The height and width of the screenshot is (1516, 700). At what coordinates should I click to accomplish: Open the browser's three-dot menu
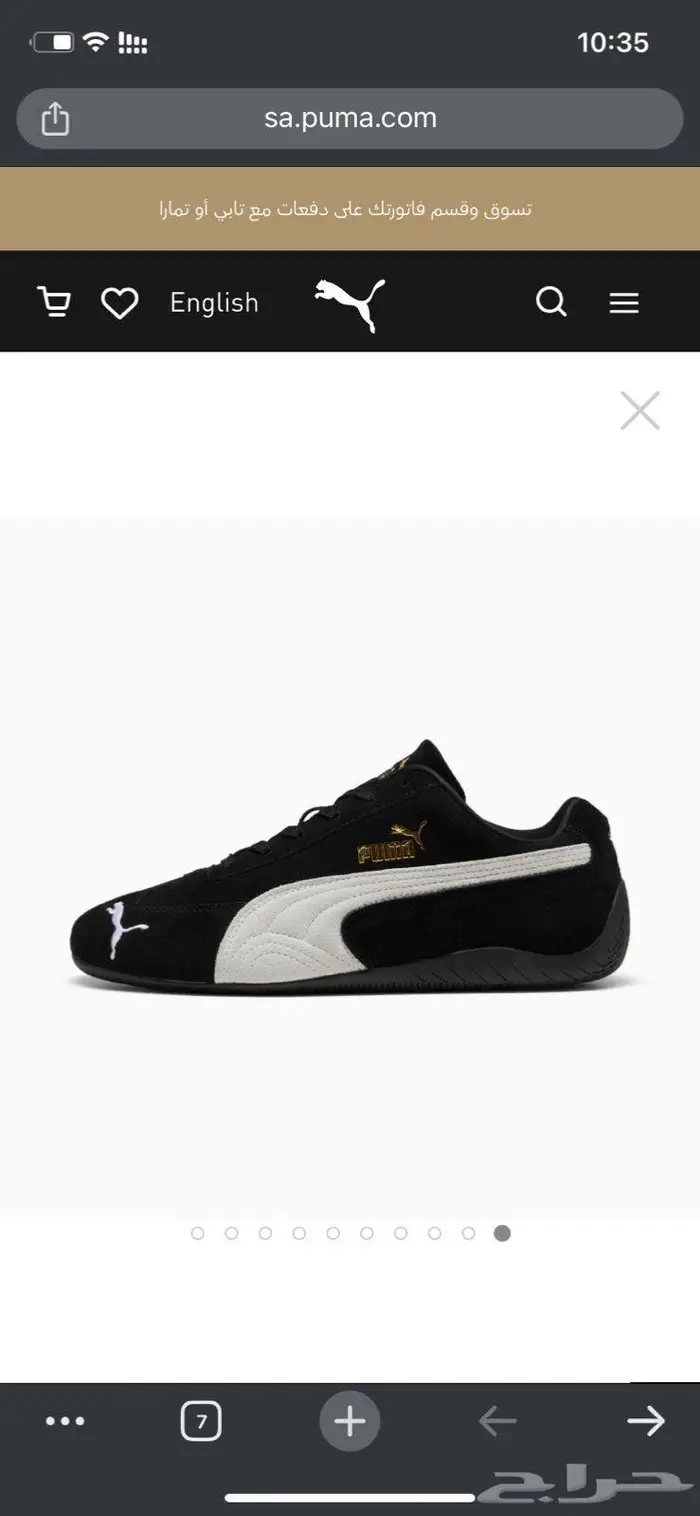pyautogui.click(x=65, y=1421)
